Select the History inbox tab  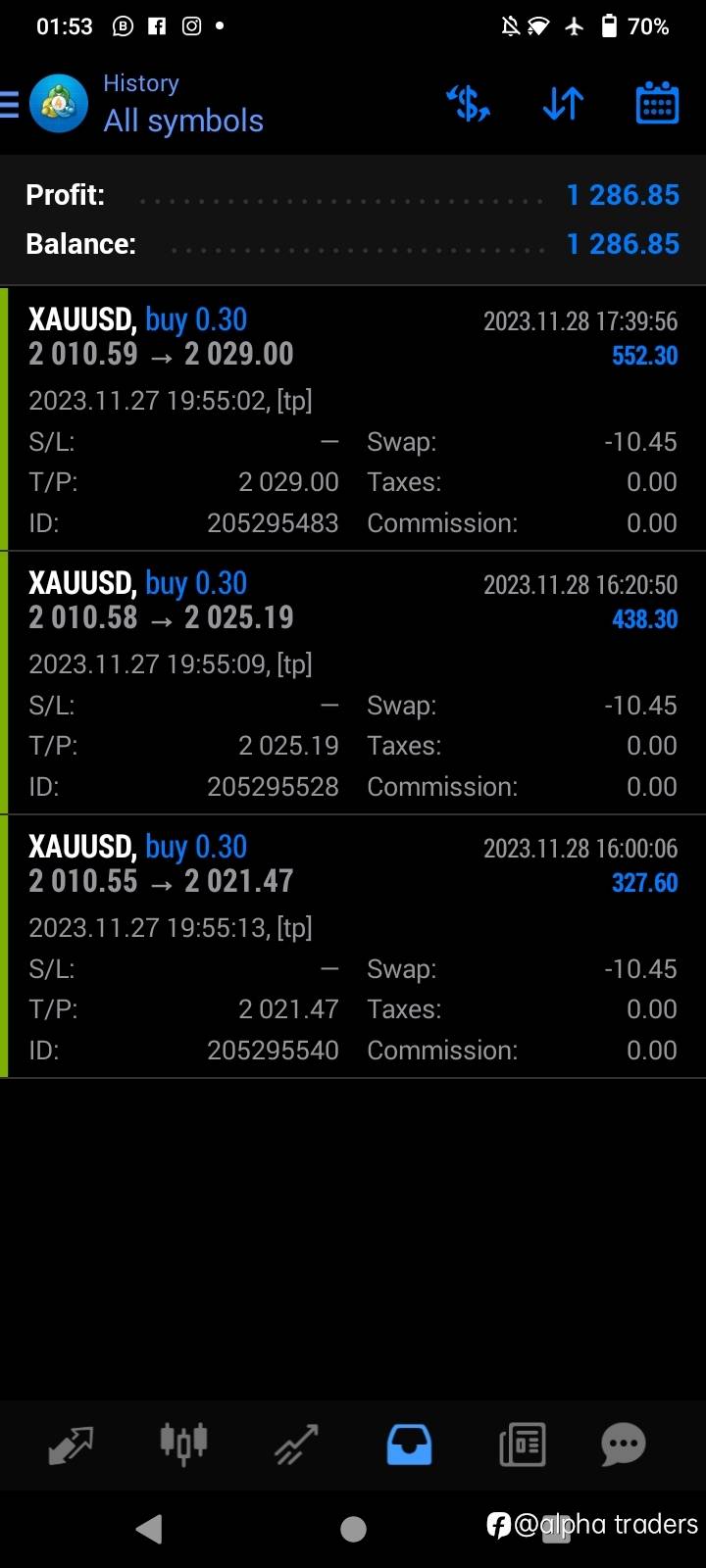click(409, 1445)
